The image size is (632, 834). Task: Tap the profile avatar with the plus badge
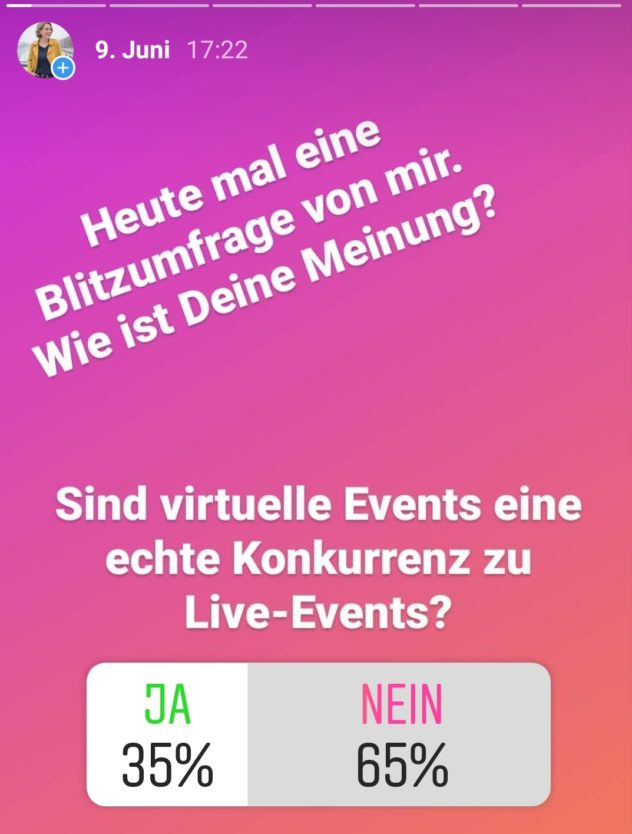coord(45,50)
